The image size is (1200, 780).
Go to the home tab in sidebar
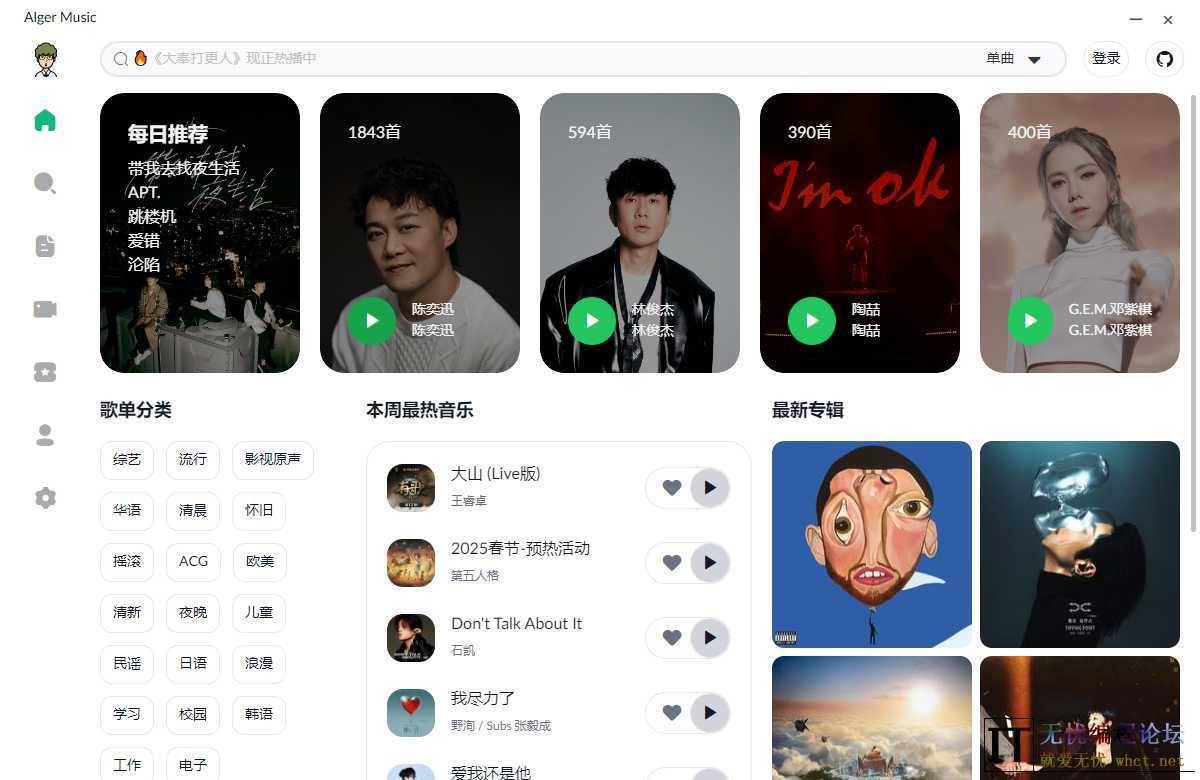(45, 120)
